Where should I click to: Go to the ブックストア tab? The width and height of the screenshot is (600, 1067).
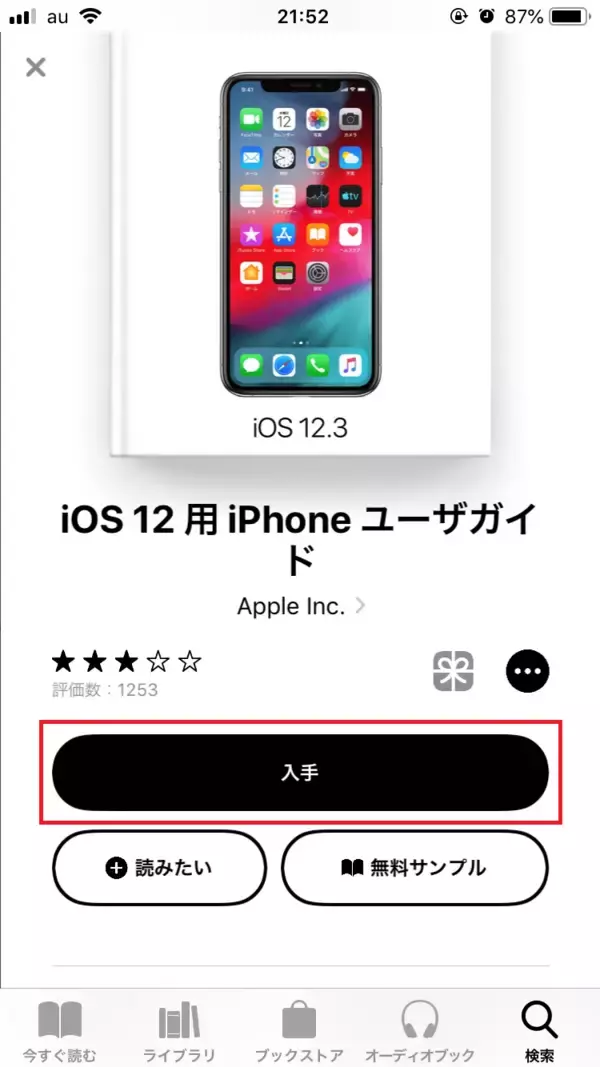point(299,1030)
